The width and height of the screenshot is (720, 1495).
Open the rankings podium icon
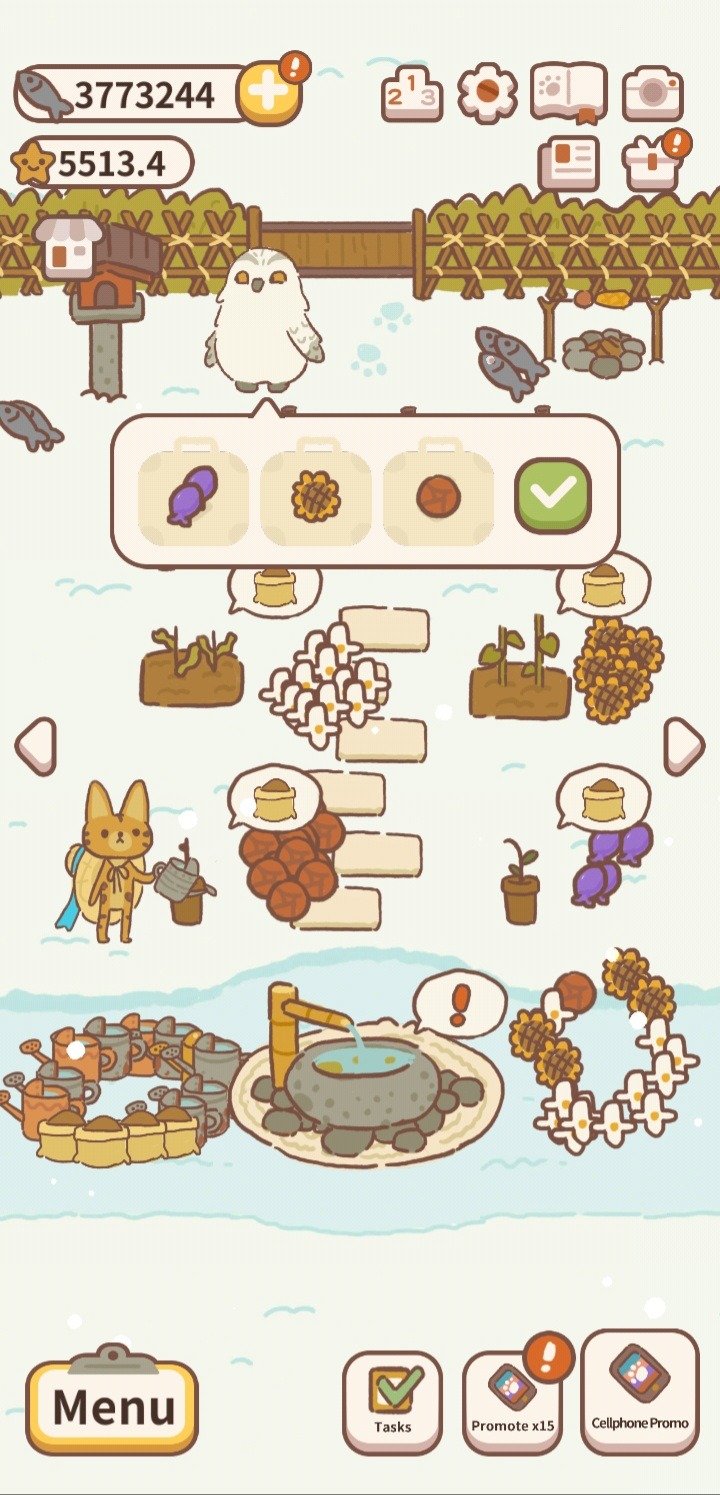411,95
